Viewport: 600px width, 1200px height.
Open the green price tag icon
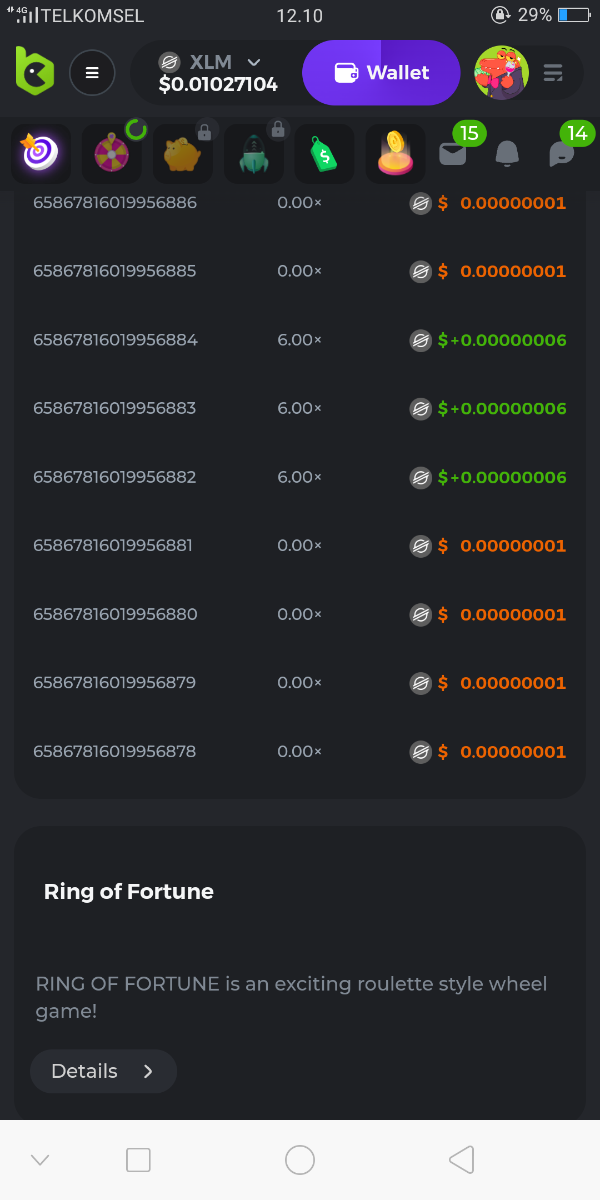tap(324, 154)
